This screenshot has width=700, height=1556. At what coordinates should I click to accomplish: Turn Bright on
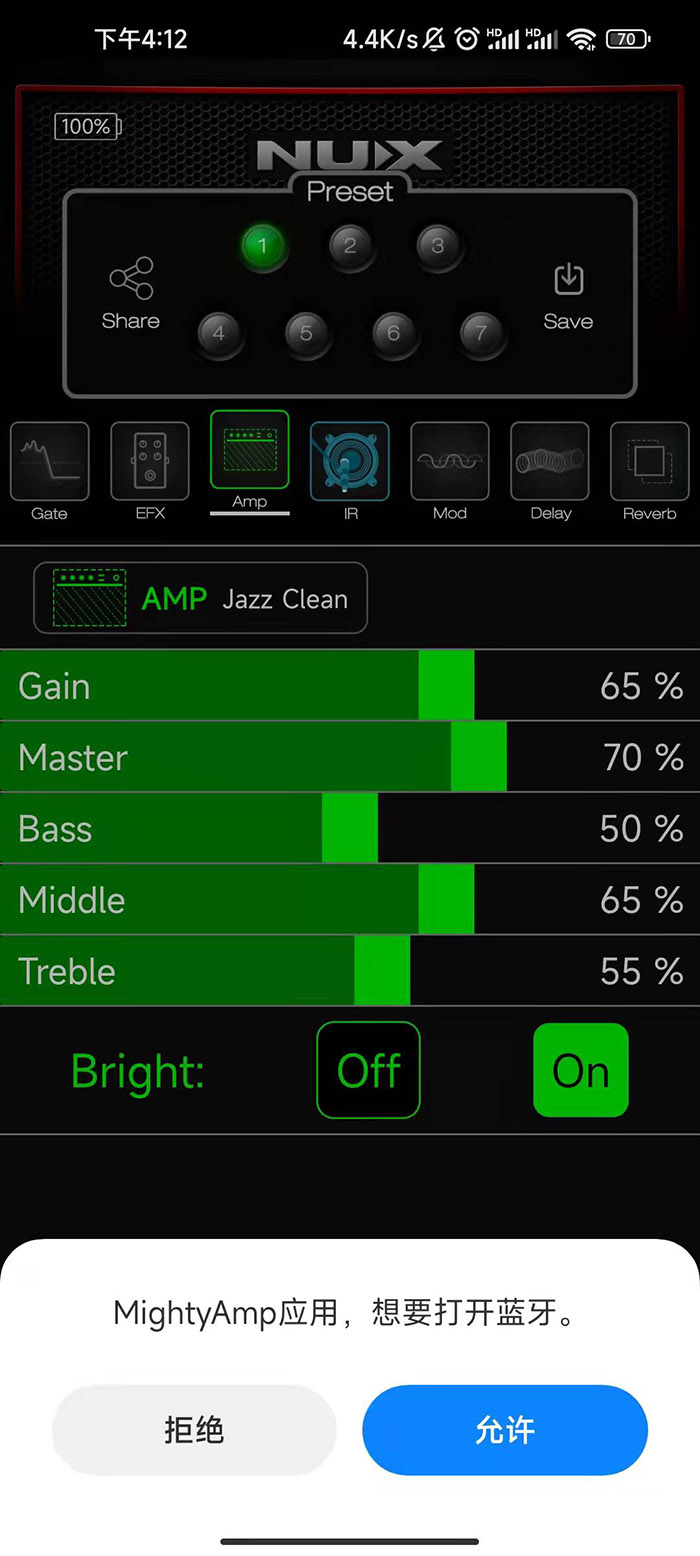(x=581, y=1070)
